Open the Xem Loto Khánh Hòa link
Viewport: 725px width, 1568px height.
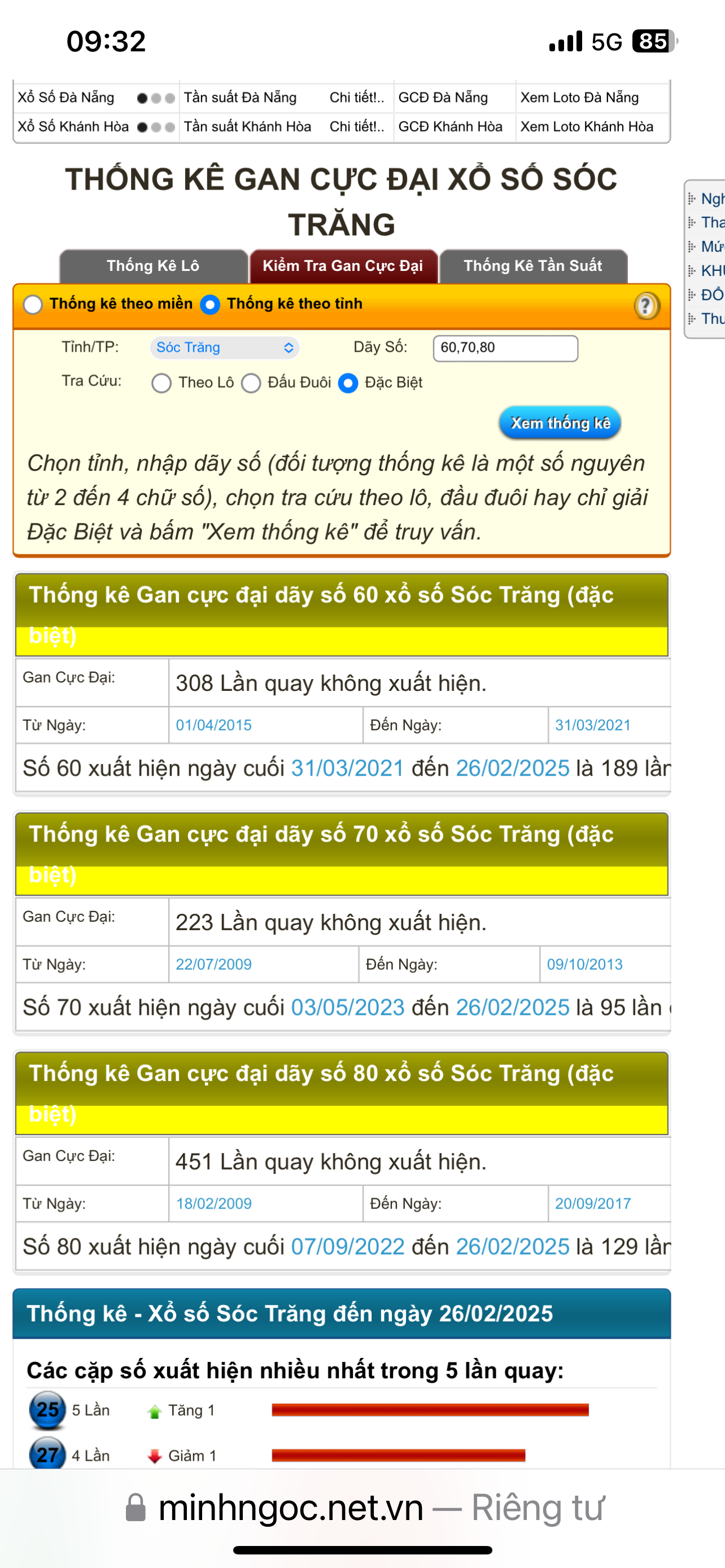[586, 126]
